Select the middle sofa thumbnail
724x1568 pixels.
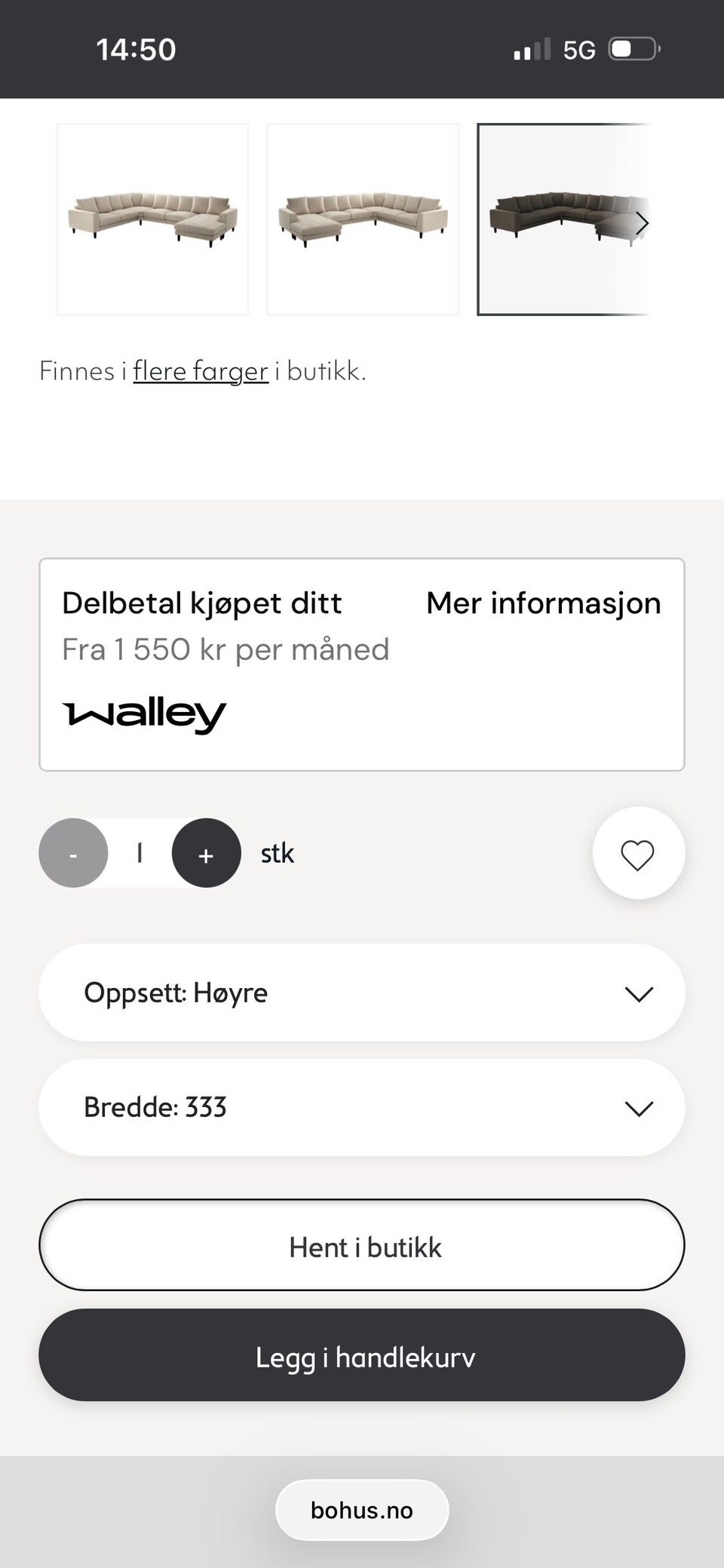click(364, 219)
